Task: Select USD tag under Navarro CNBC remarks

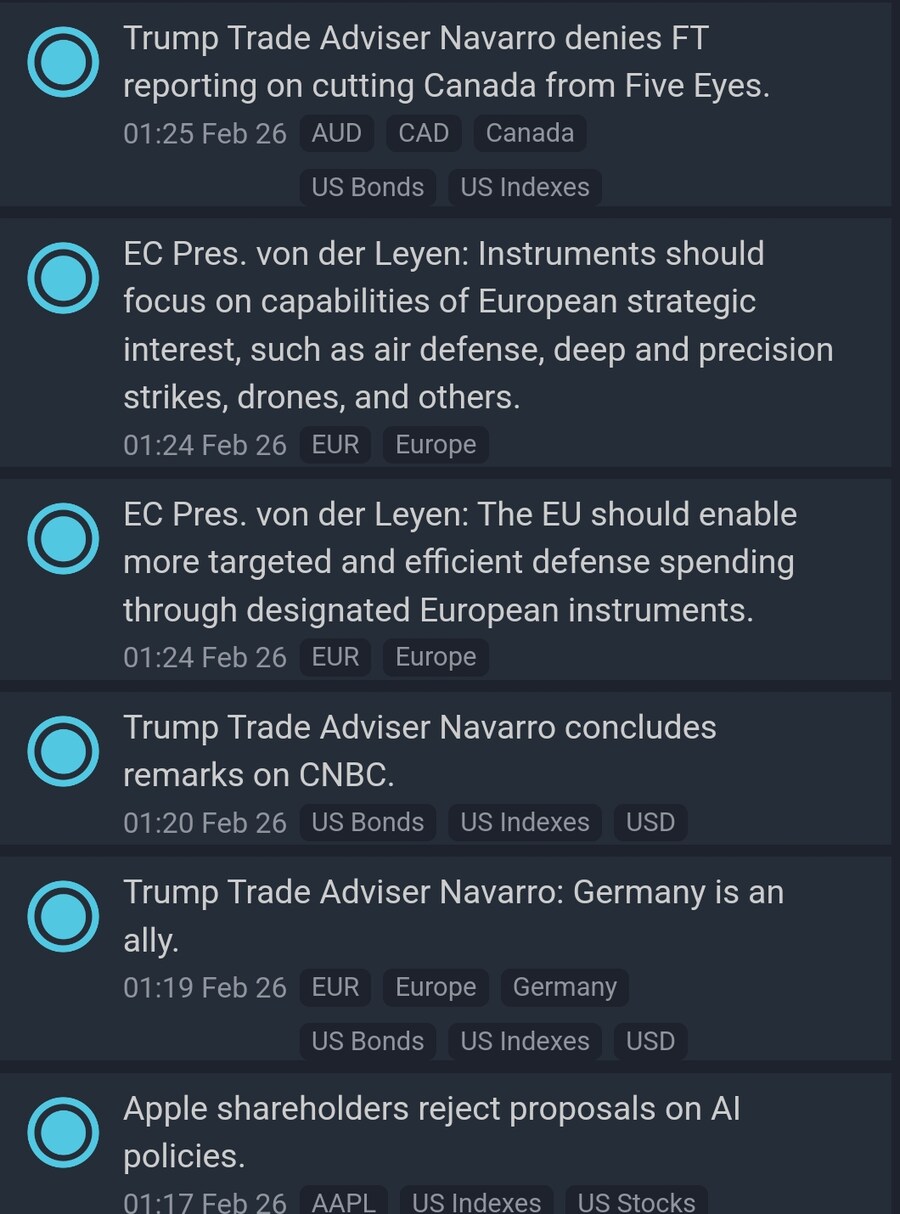Action: tap(650, 822)
